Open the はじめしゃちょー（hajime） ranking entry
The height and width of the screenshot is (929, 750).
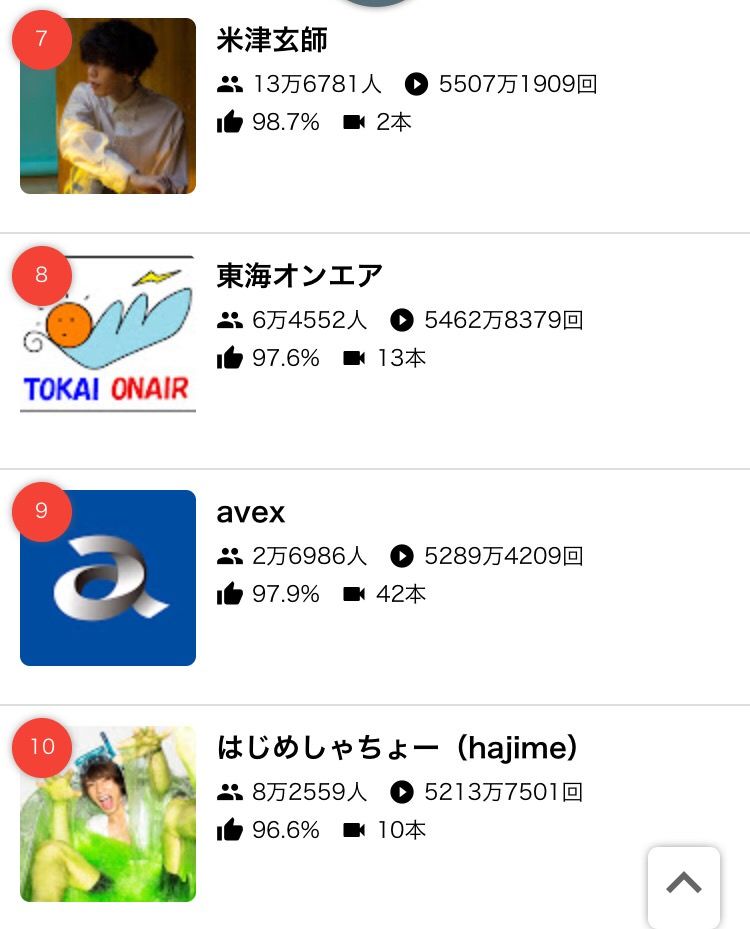click(x=397, y=748)
